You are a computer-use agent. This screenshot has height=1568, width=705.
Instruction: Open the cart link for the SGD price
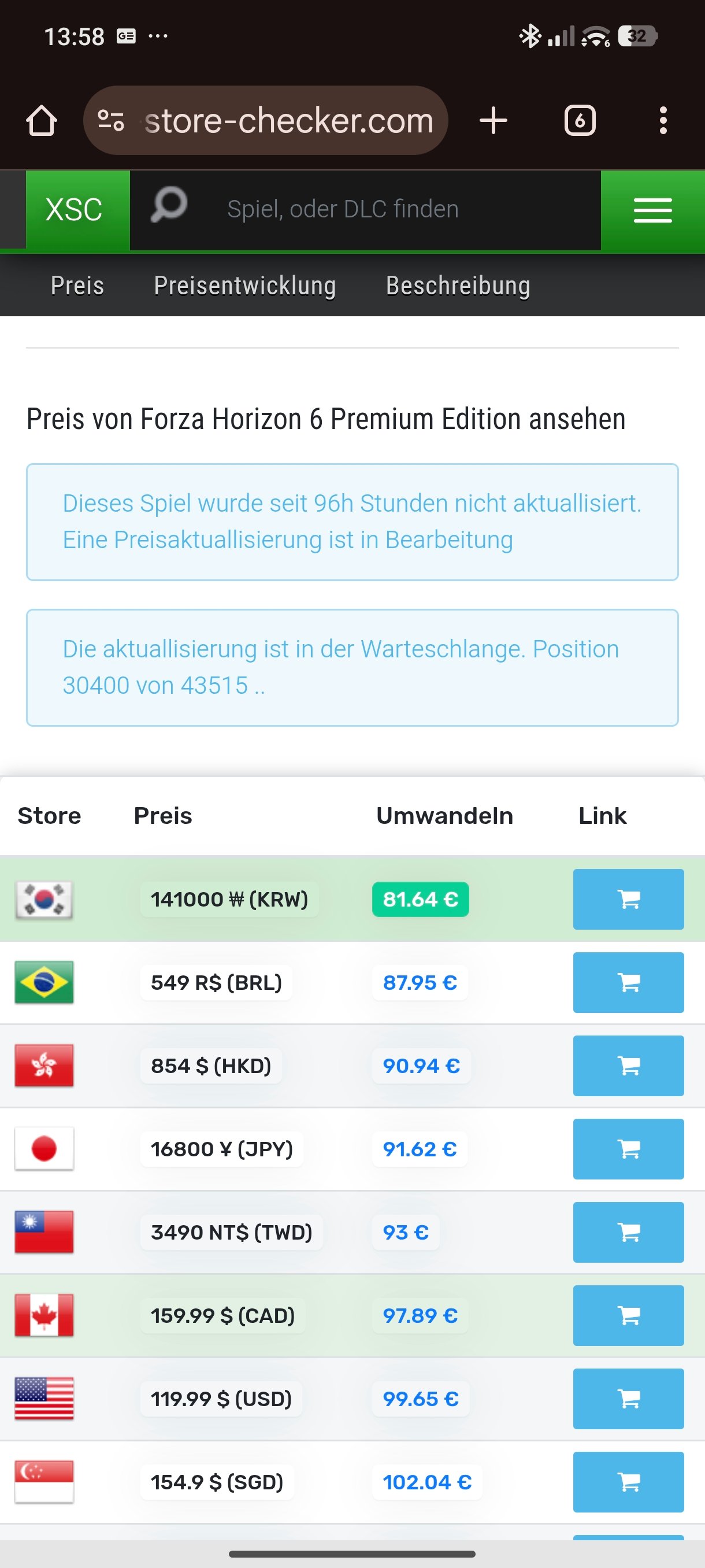[x=628, y=1482]
